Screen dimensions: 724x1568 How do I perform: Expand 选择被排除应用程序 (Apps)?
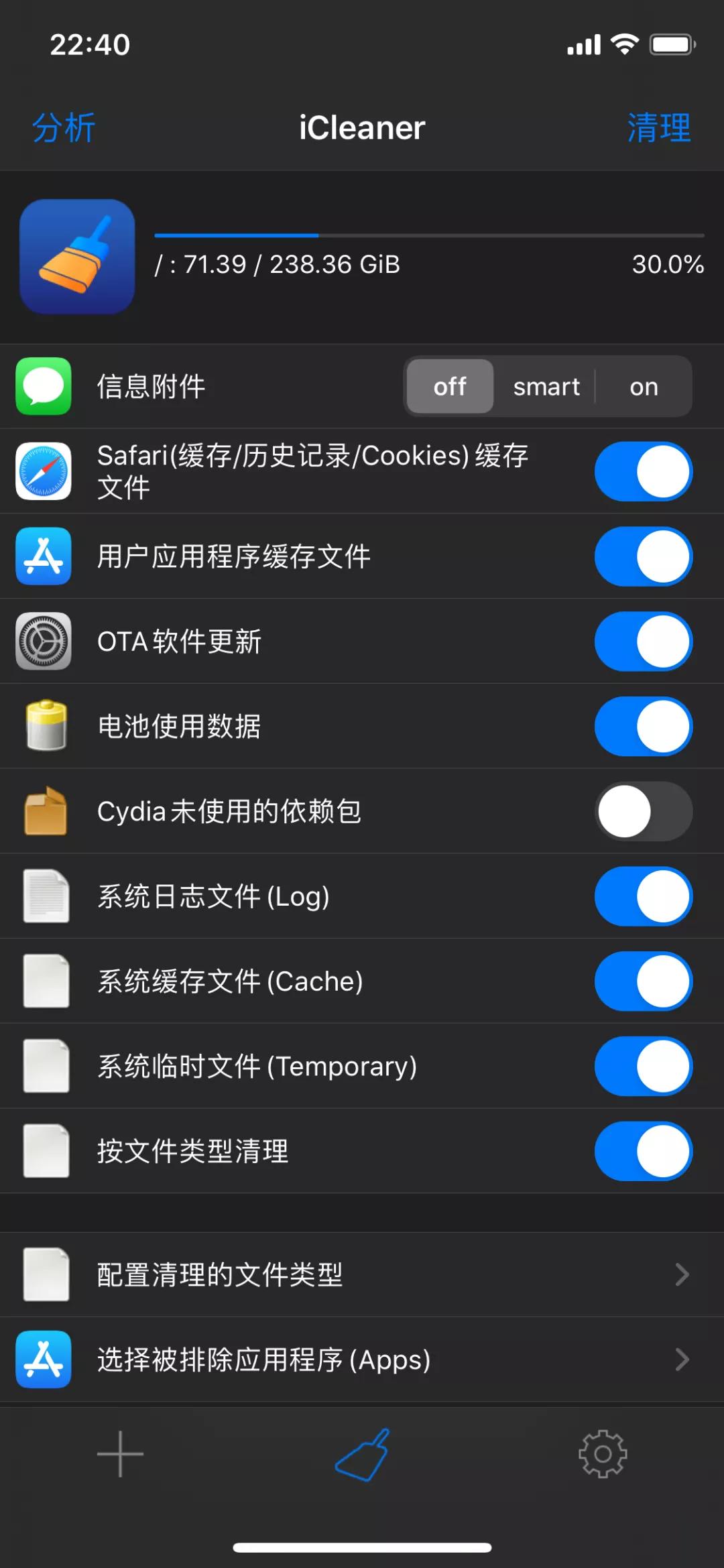(362, 1360)
